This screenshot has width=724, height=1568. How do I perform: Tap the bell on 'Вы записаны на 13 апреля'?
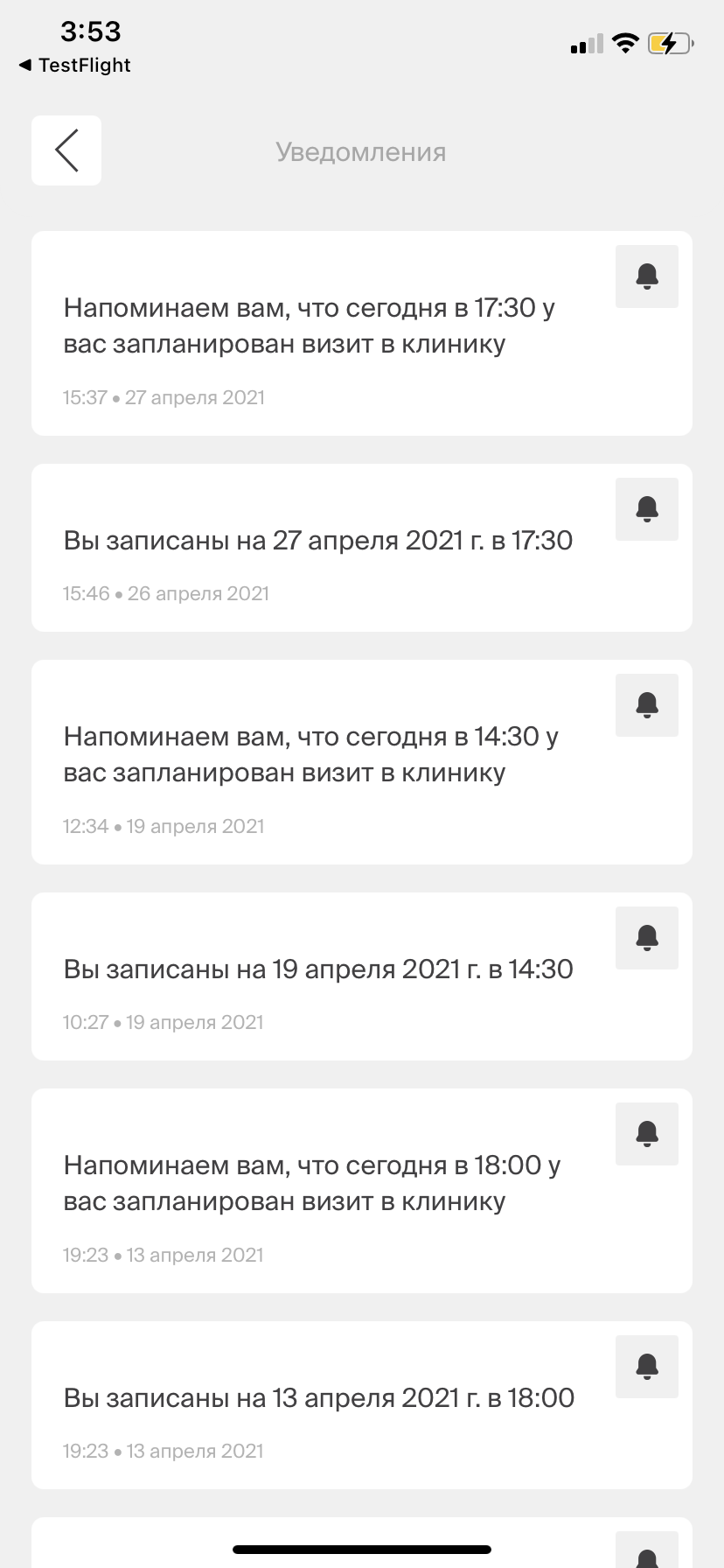(647, 1367)
